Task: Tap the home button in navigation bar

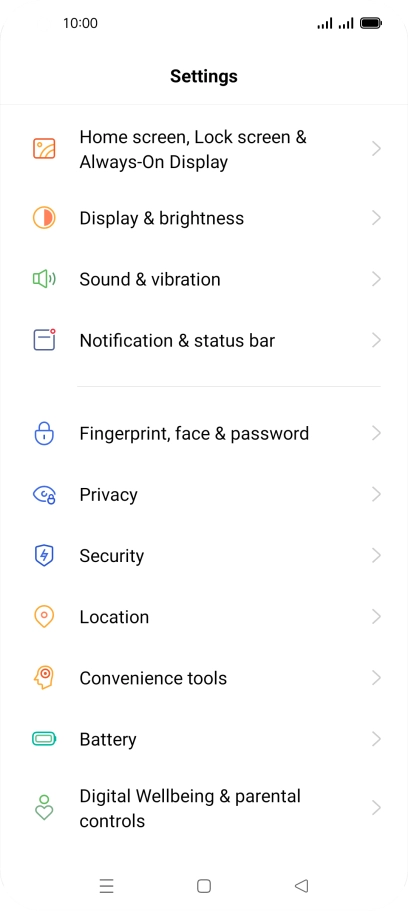Action: (x=203, y=885)
